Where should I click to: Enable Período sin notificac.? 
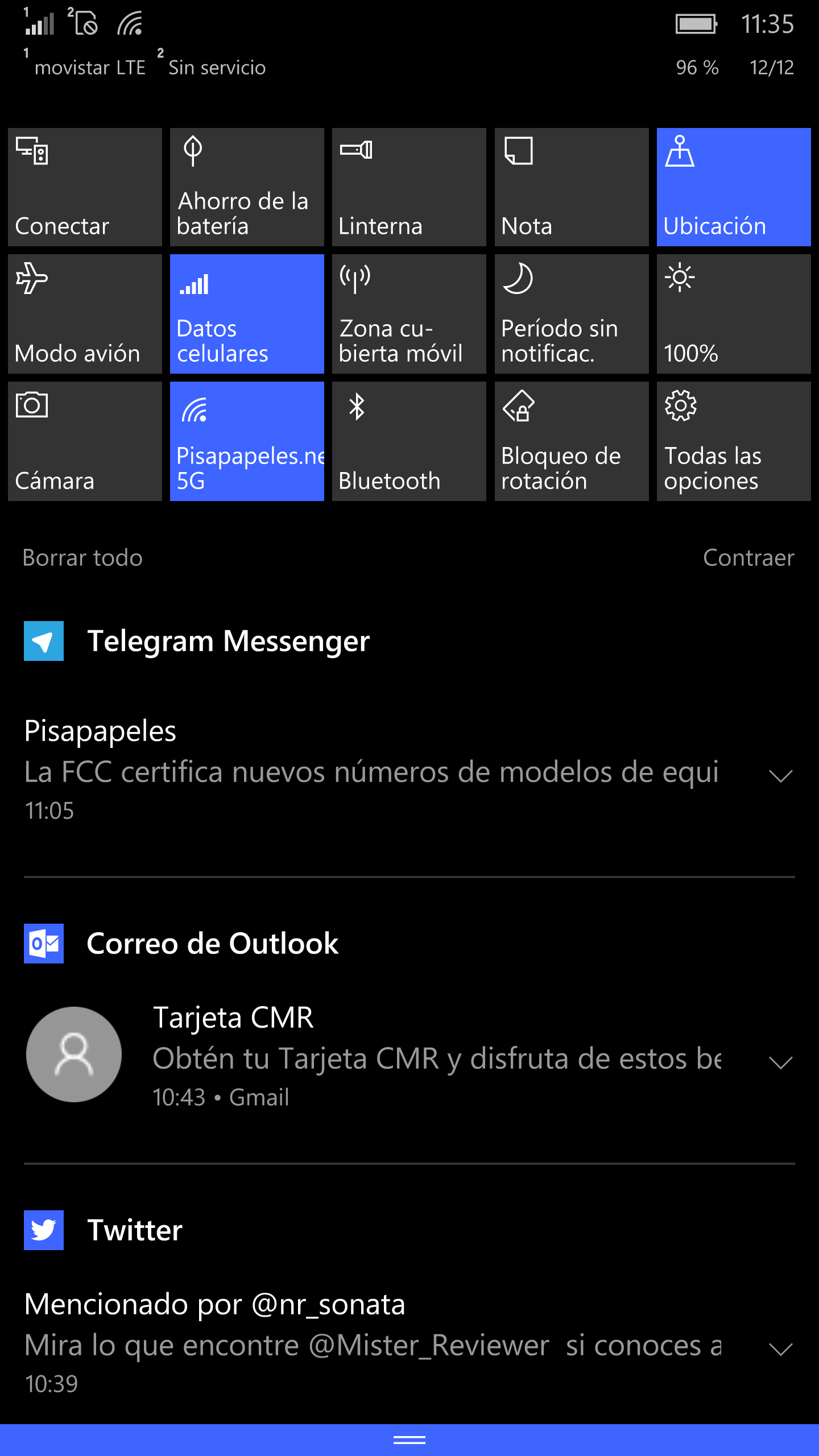(571, 314)
